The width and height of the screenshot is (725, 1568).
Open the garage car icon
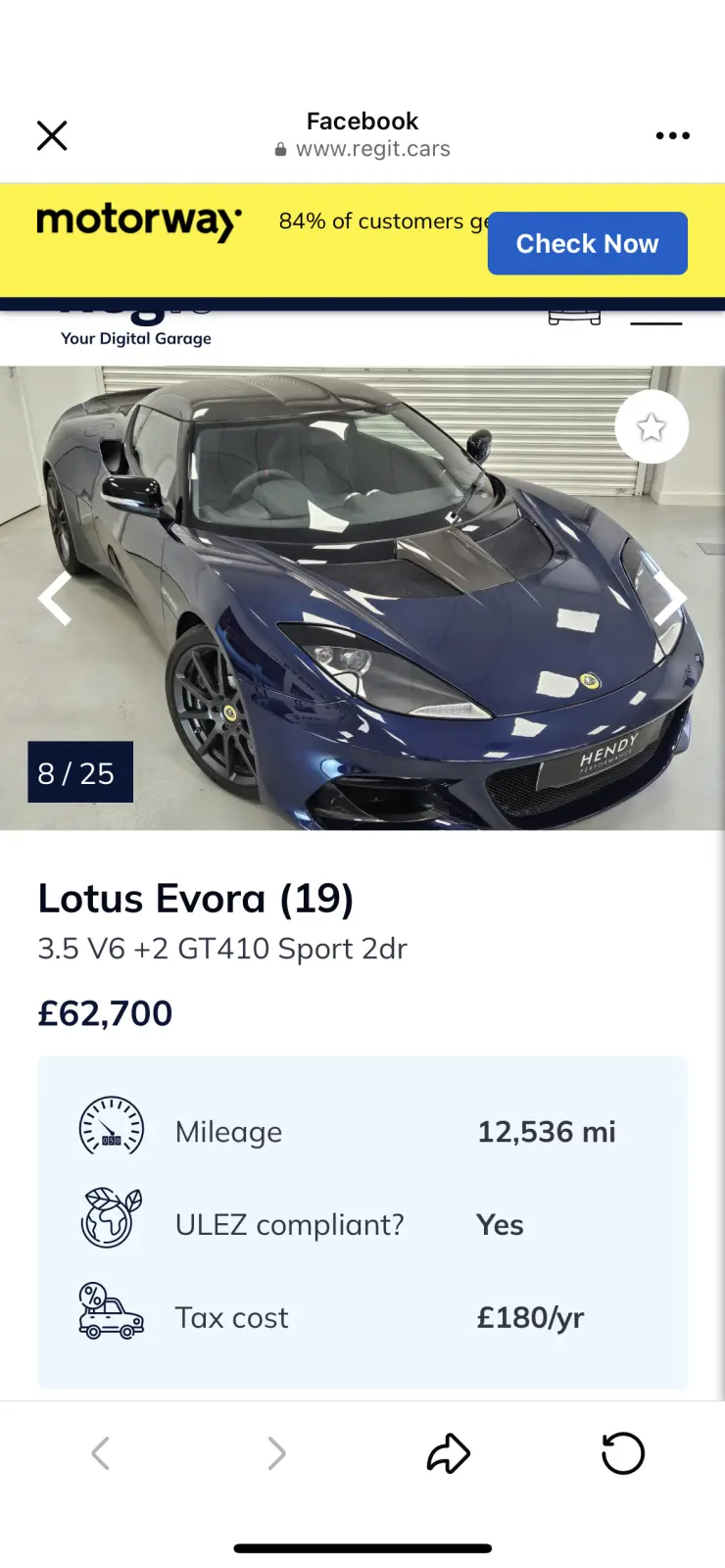574,317
